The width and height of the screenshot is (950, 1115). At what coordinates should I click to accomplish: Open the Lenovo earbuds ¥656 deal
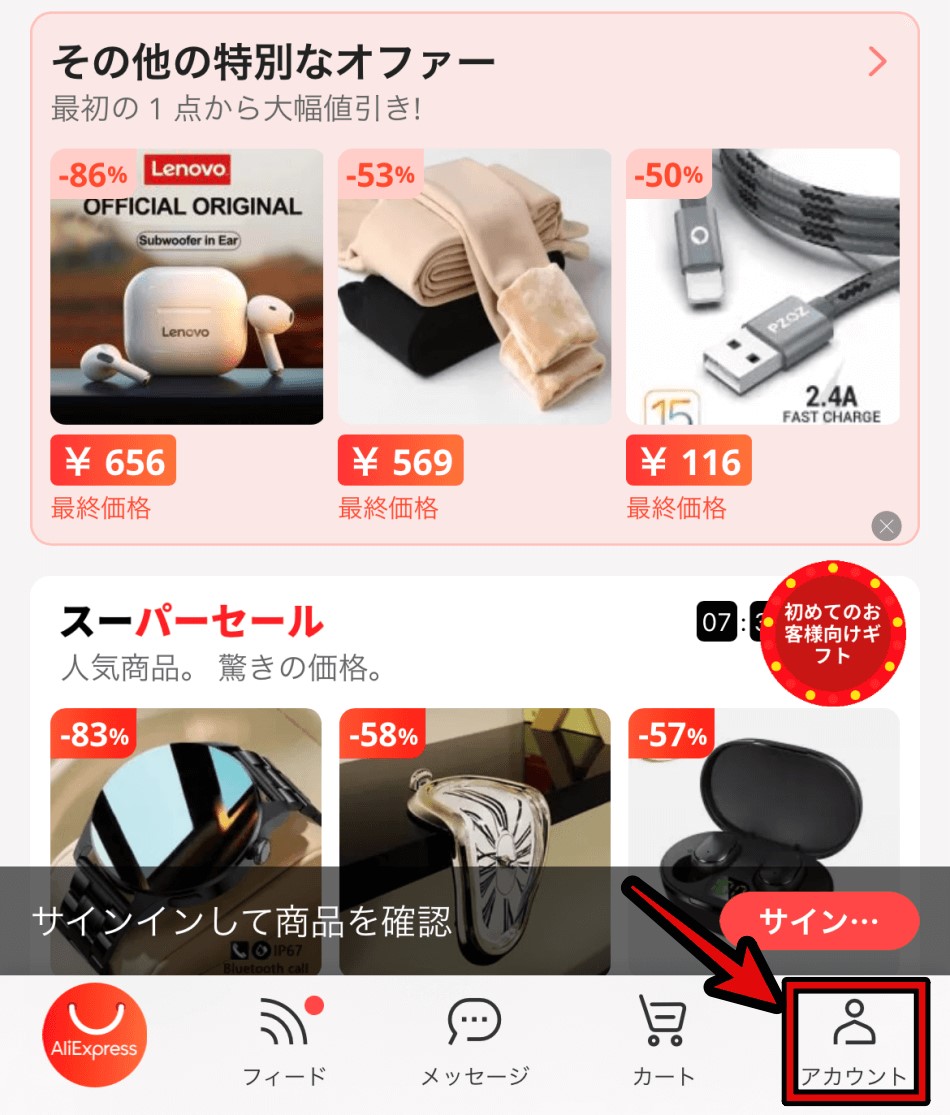point(187,287)
